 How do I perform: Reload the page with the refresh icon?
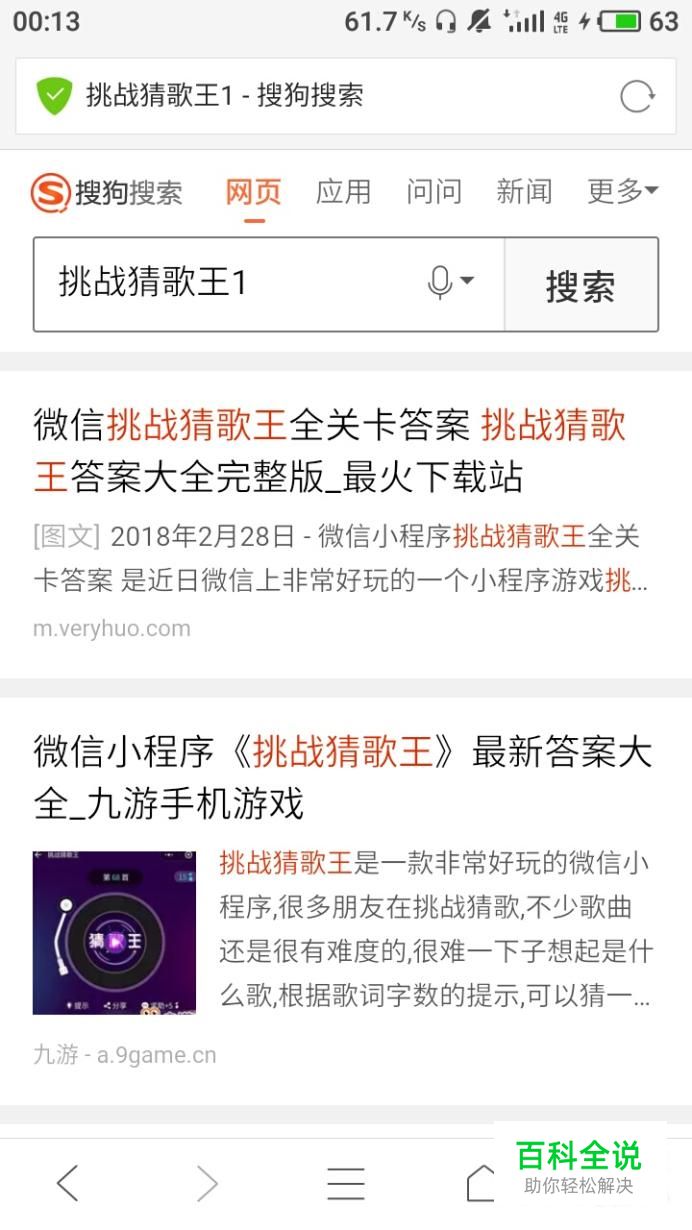click(x=637, y=97)
